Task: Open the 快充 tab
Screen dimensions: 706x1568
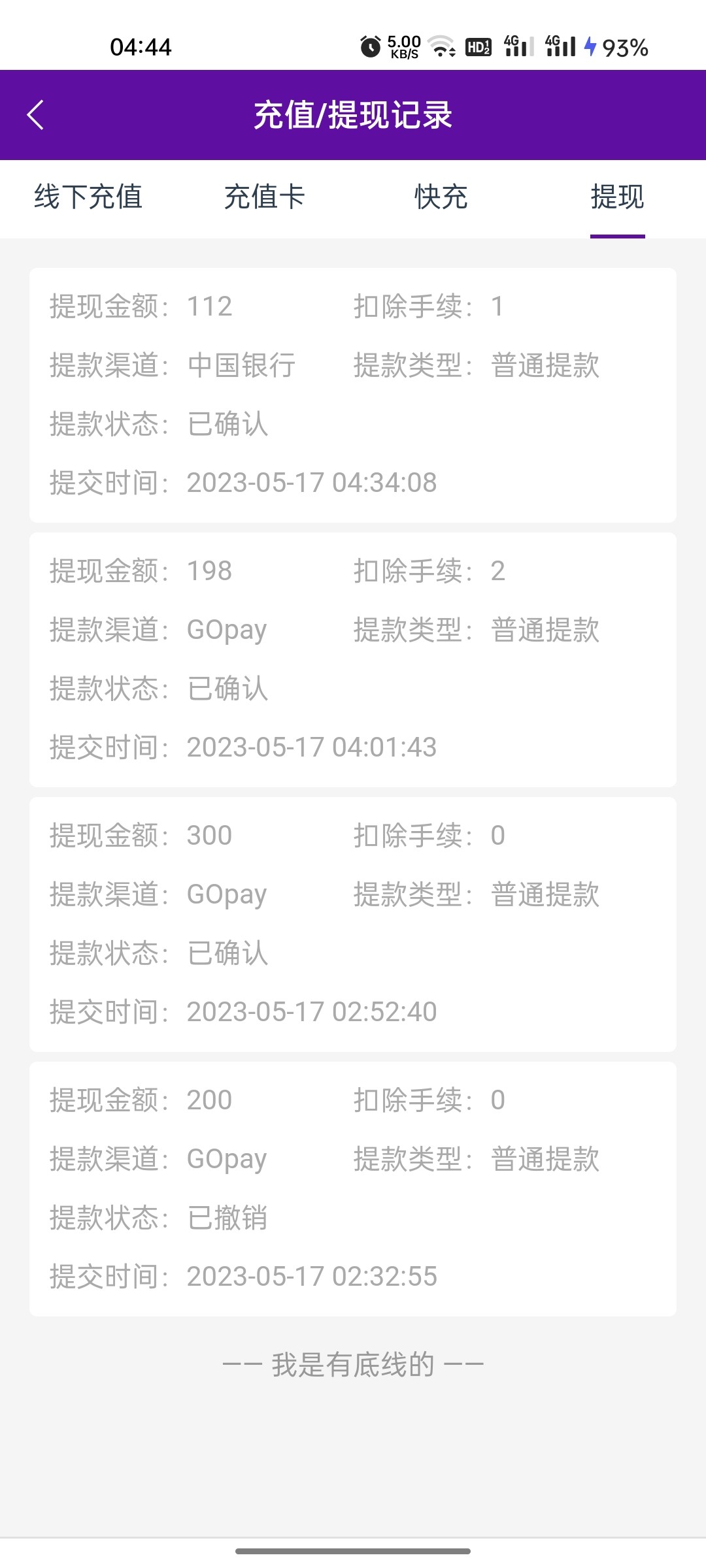Action: 441,197
